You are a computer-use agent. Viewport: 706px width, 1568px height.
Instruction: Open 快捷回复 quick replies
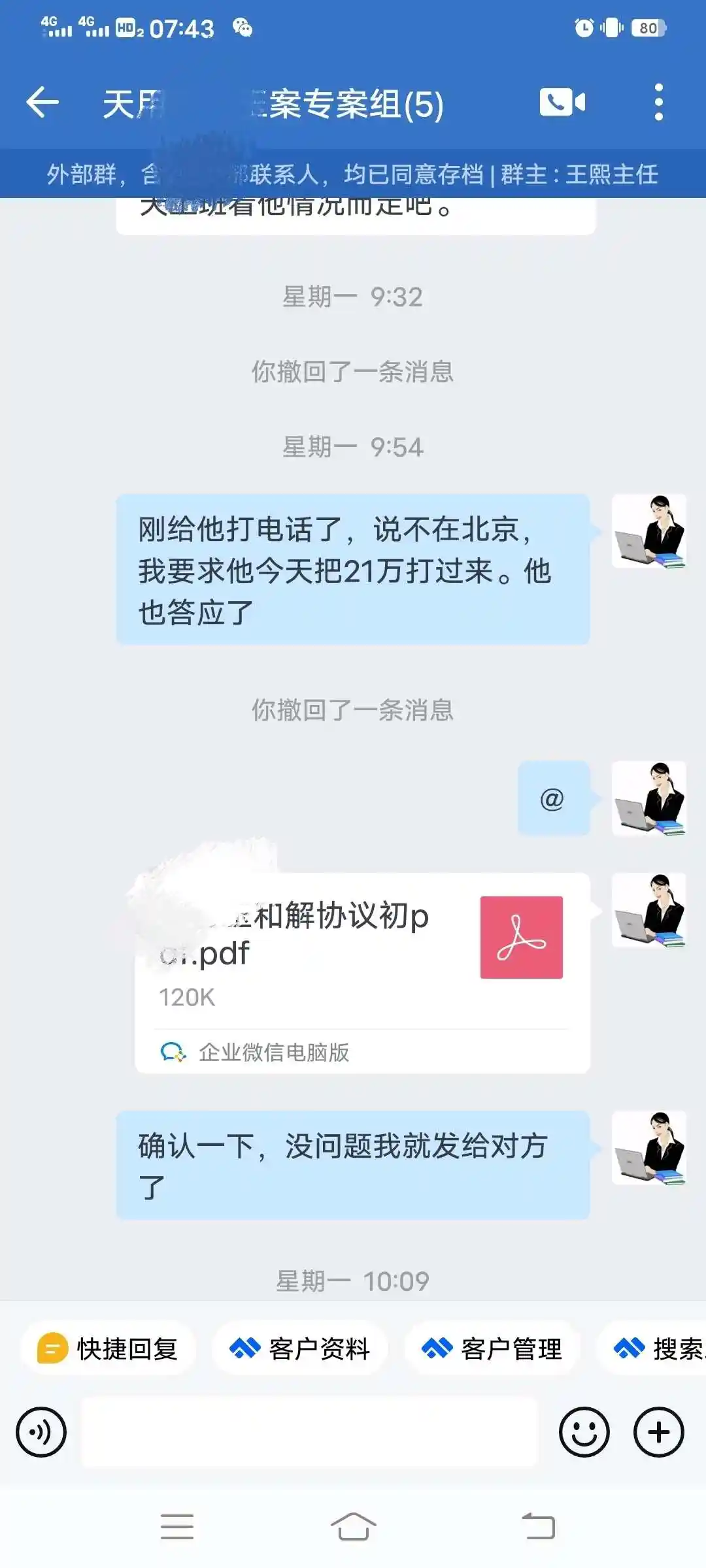109,1348
